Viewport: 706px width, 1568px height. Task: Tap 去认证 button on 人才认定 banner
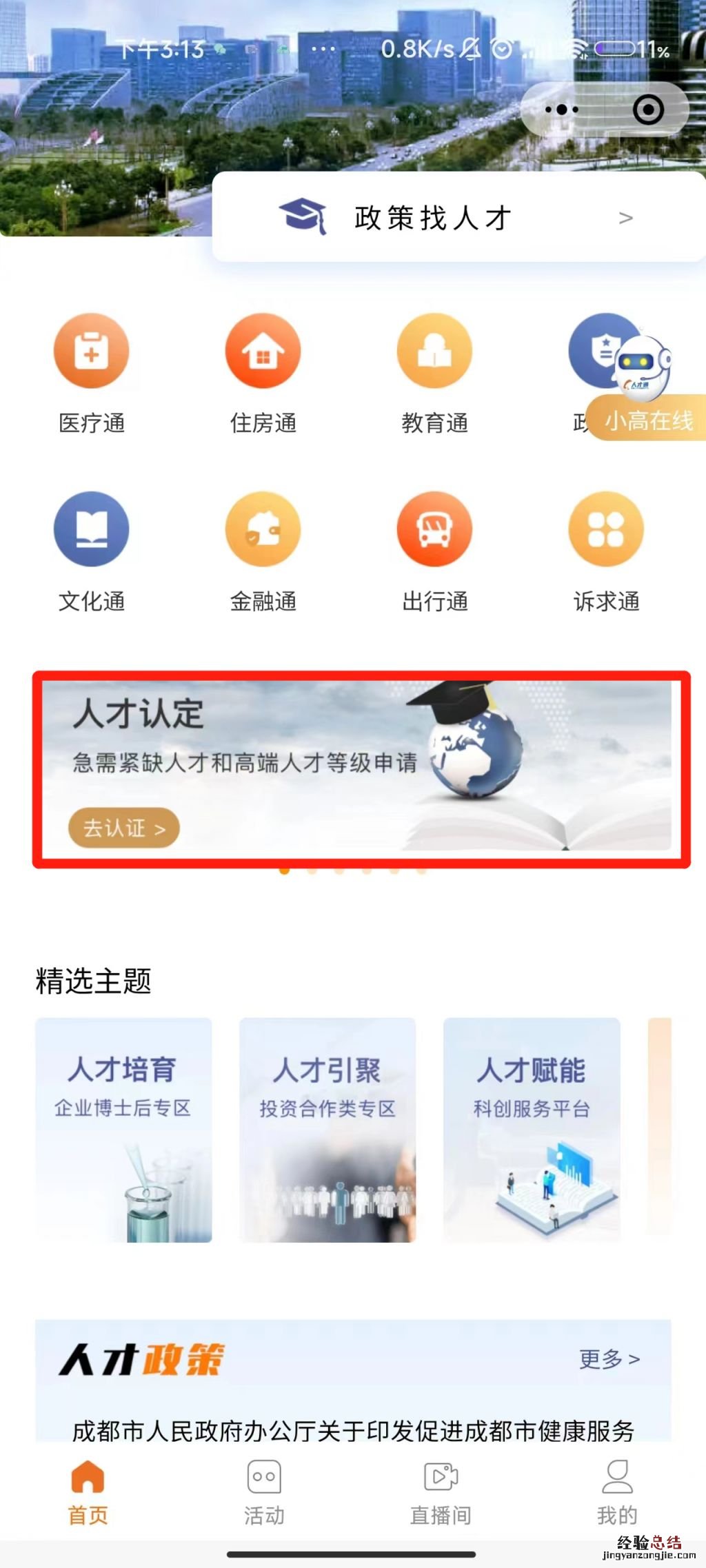(124, 828)
